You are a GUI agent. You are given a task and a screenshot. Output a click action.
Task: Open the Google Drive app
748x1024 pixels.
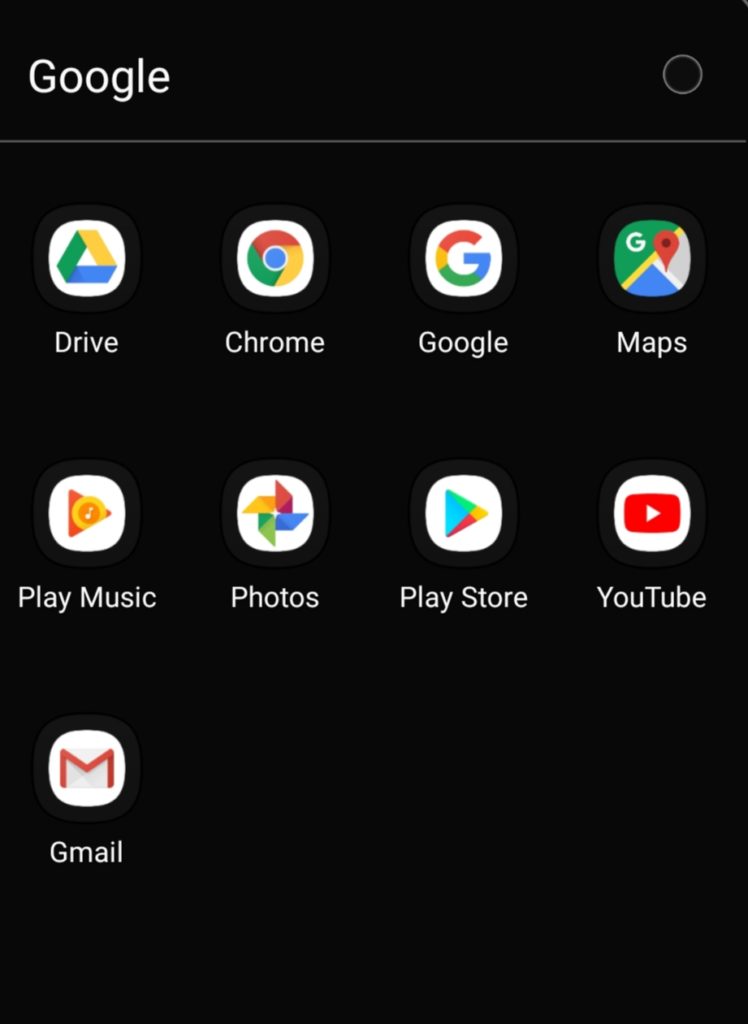[86, 257]
